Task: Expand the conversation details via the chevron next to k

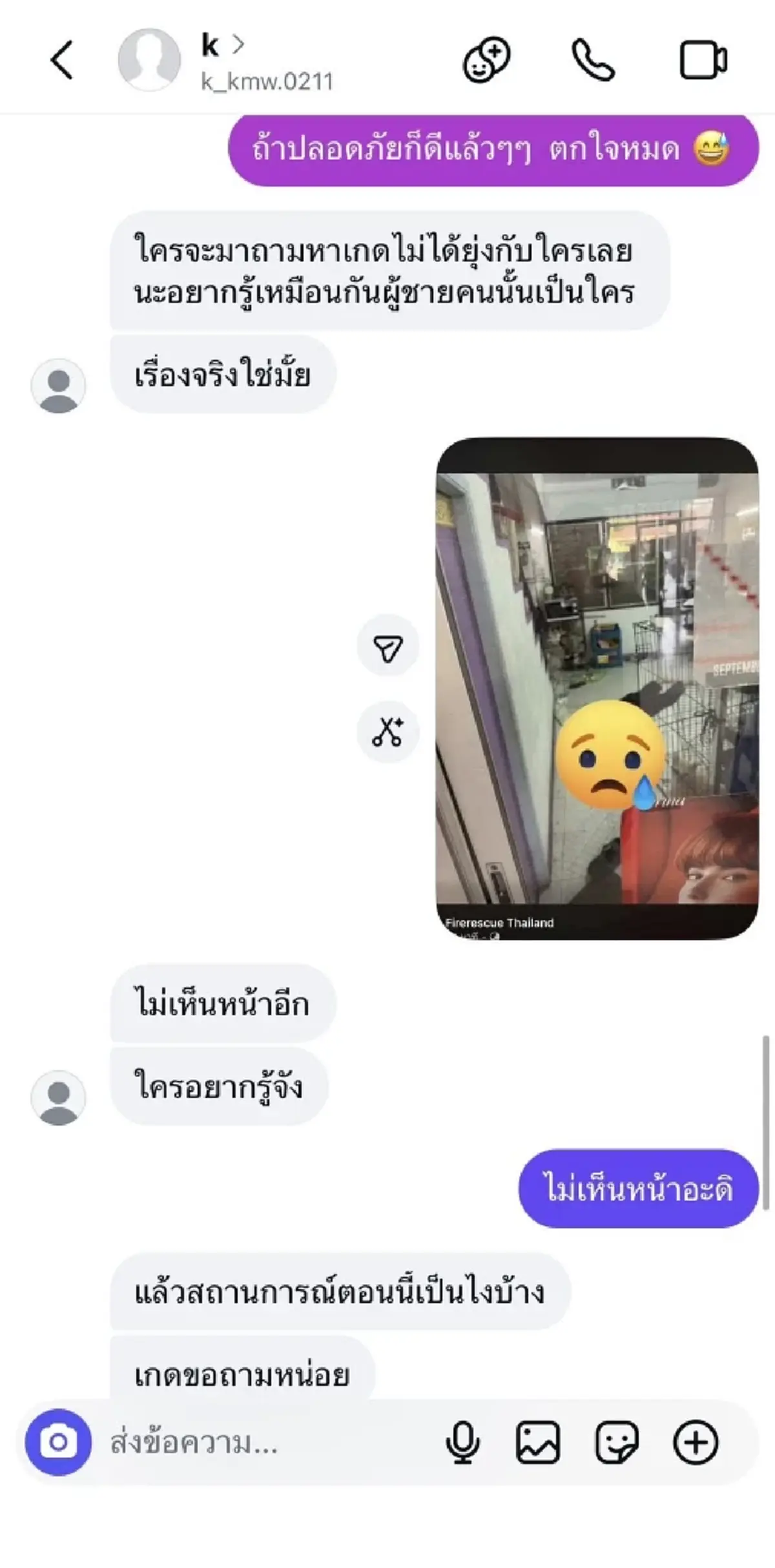Action: (x=238, y=44)
